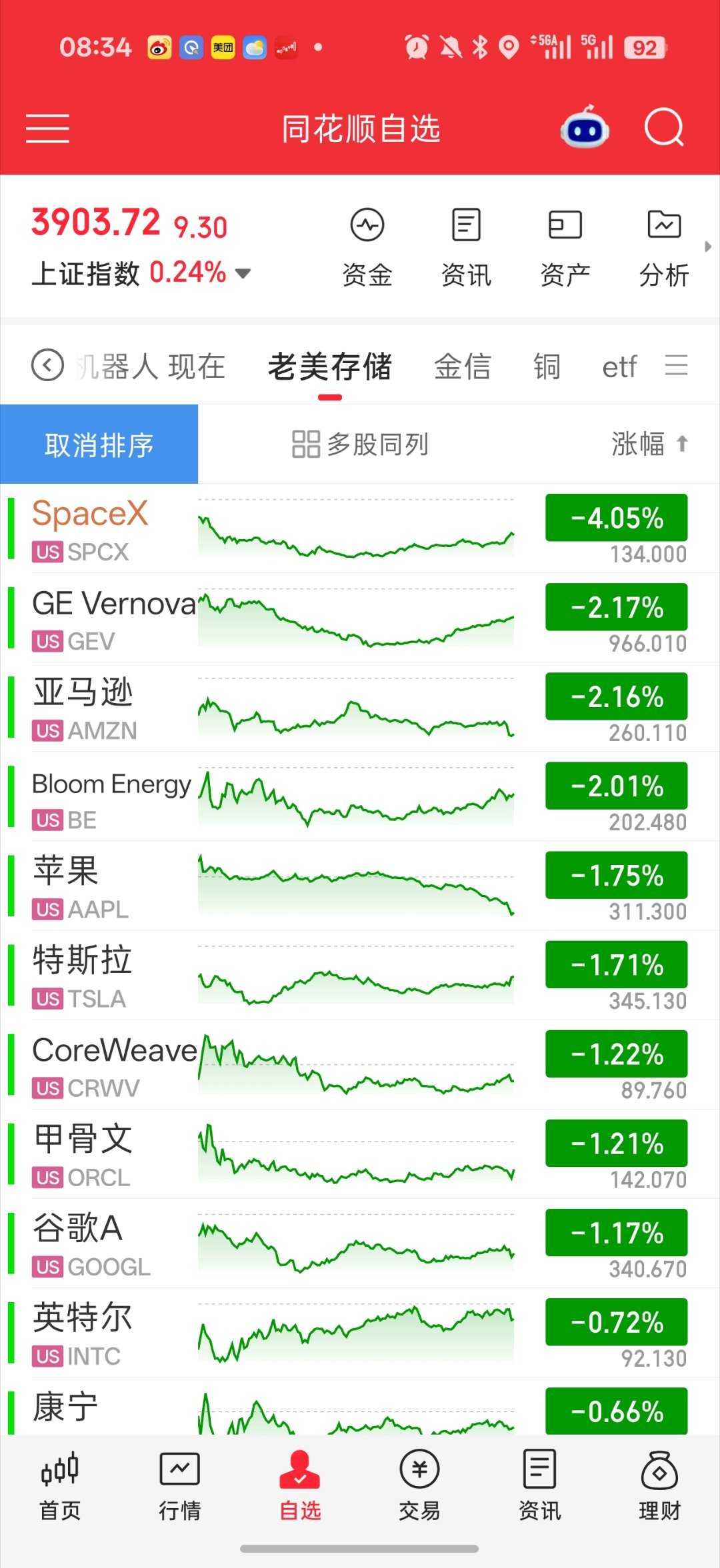Switch to the 金信 watchlist tab
The width and height of the screenshot is (720, 1568).
point(462,367)
